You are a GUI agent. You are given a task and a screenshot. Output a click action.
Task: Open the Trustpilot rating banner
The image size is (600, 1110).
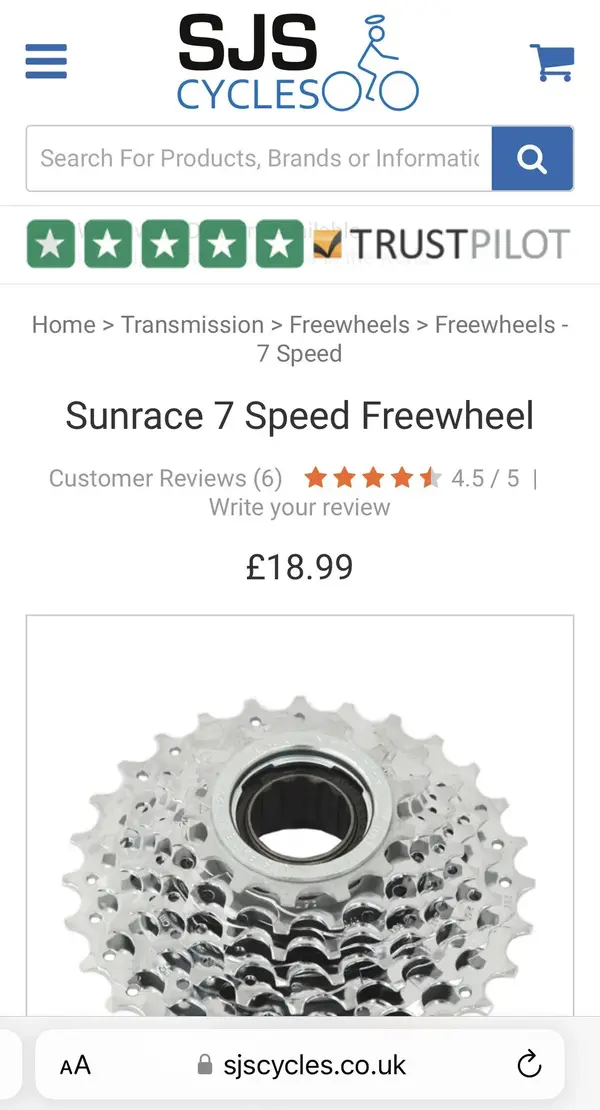(x=299, y=244)
